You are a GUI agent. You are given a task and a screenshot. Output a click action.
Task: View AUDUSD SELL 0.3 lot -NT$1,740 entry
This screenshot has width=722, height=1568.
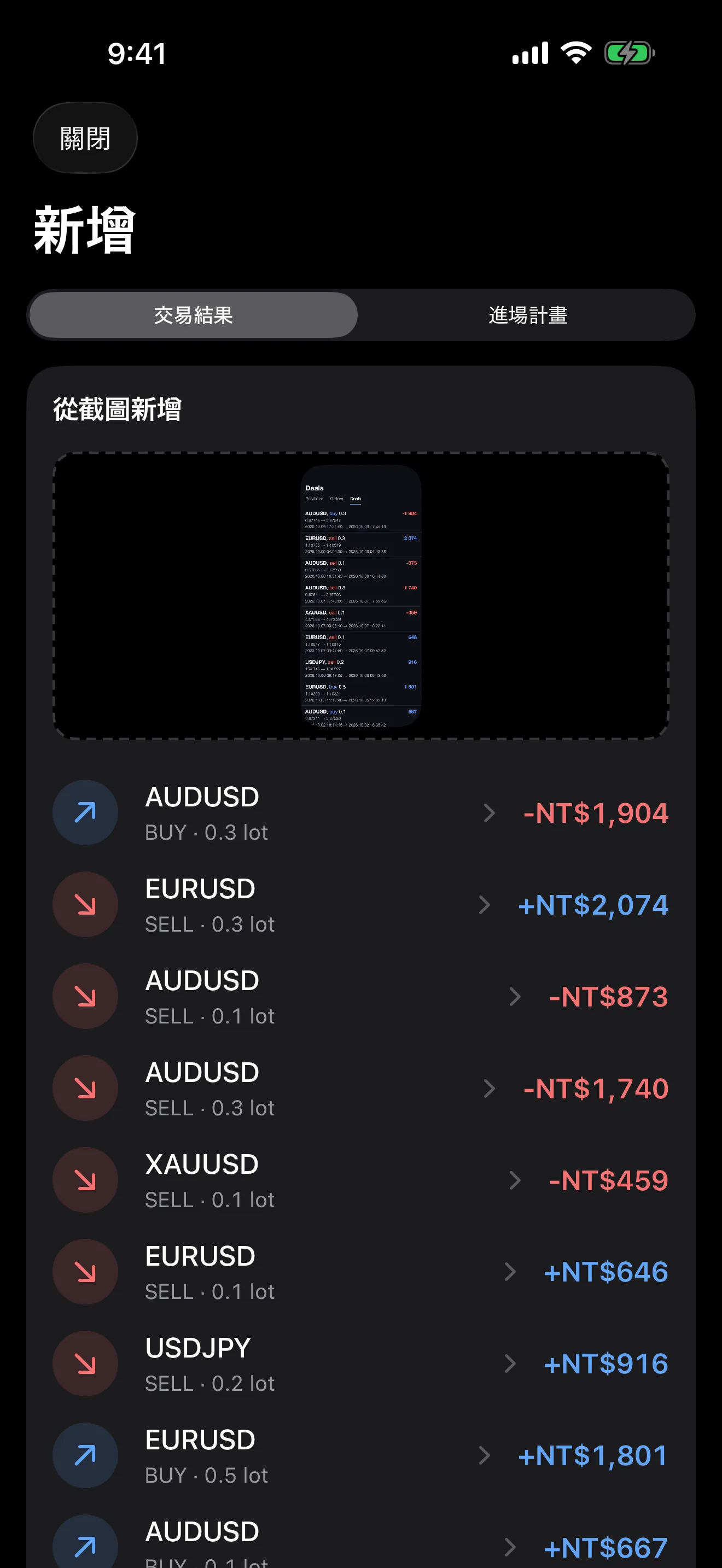[x=361, y=1089]
